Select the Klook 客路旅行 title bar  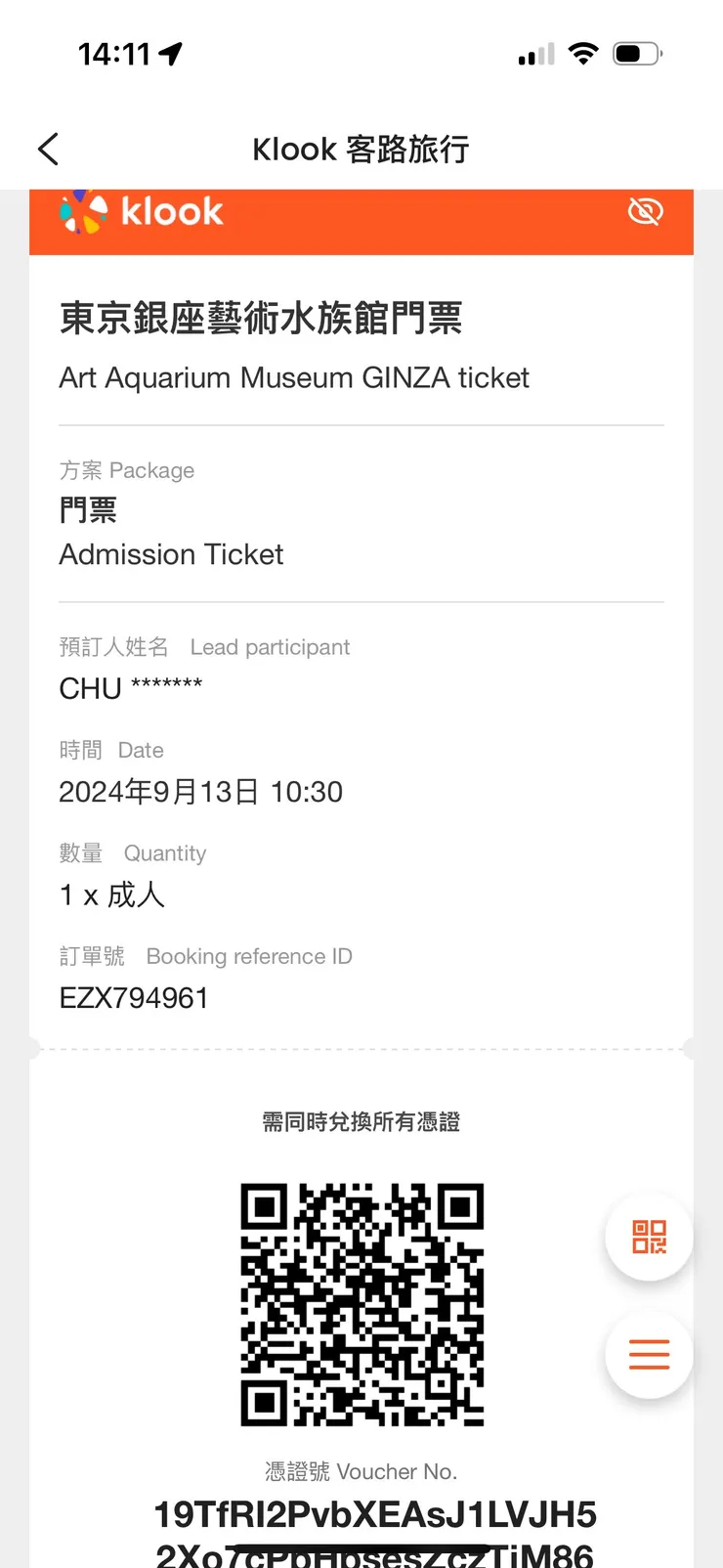click(x=361, y=149)
